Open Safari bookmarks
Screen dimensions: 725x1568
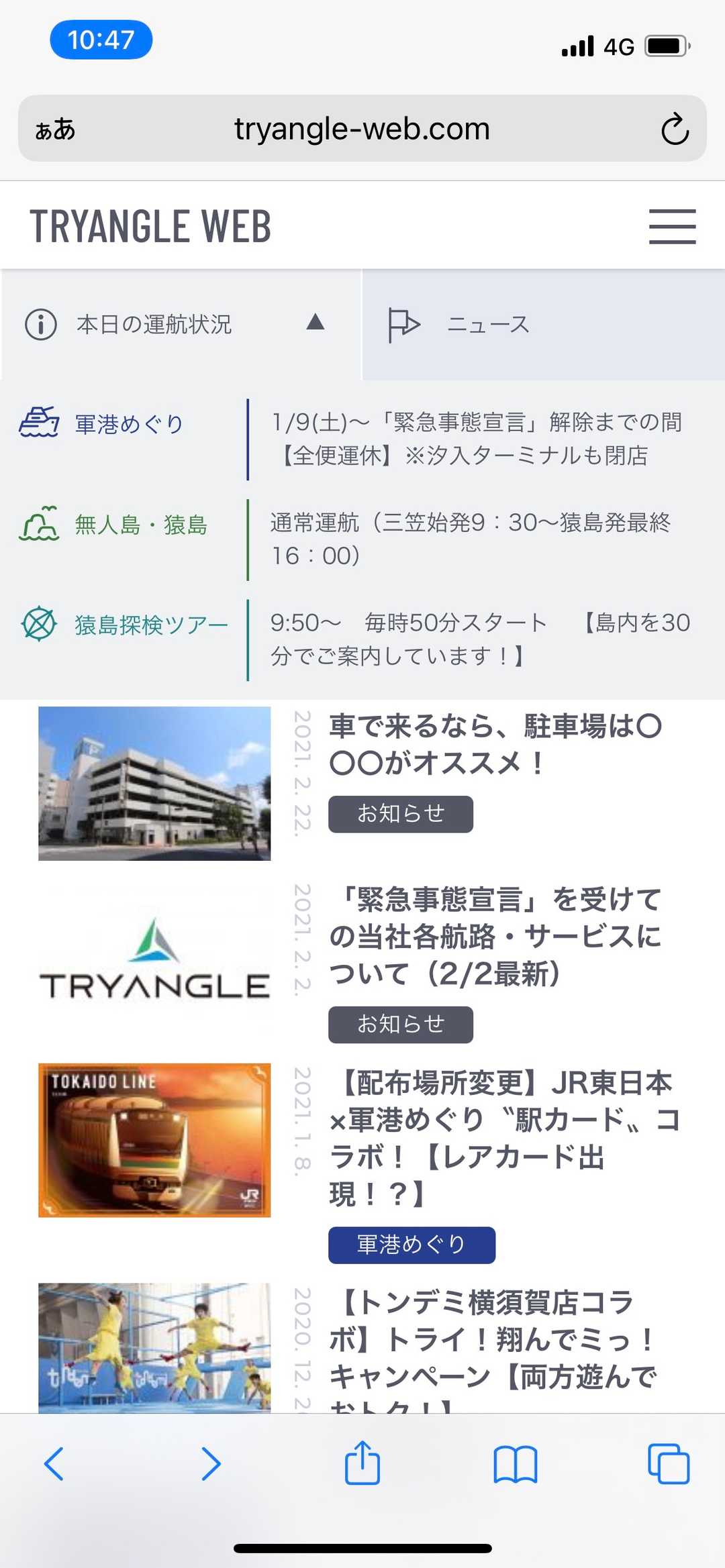click(515, 1463)
